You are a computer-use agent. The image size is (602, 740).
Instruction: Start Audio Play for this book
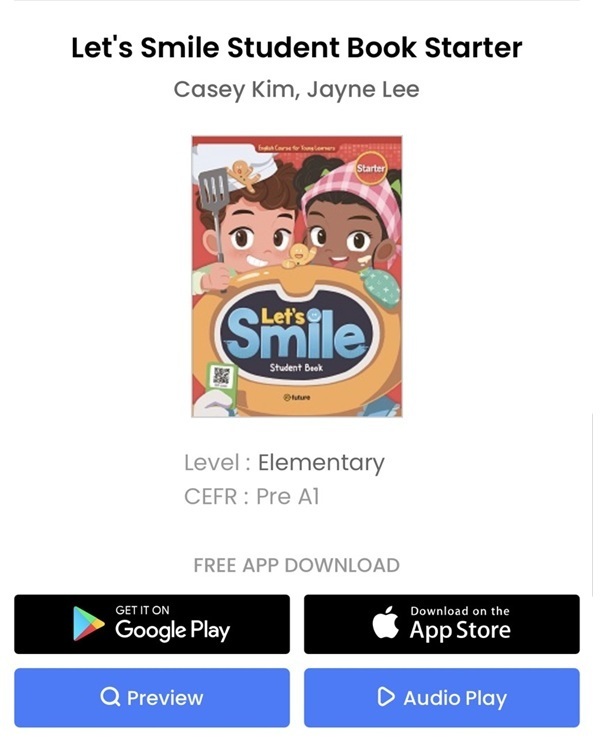441,697
